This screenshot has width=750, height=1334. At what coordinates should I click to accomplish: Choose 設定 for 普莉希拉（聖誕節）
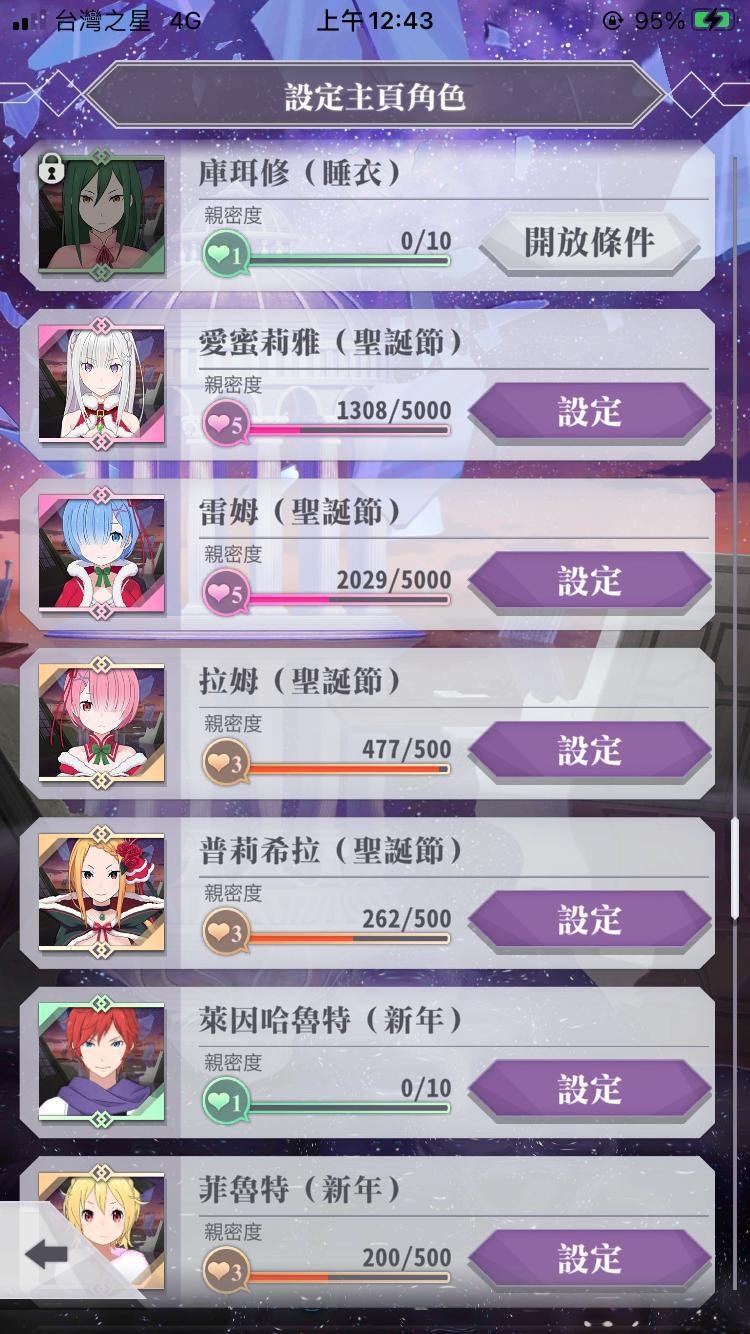coord(589,920)
